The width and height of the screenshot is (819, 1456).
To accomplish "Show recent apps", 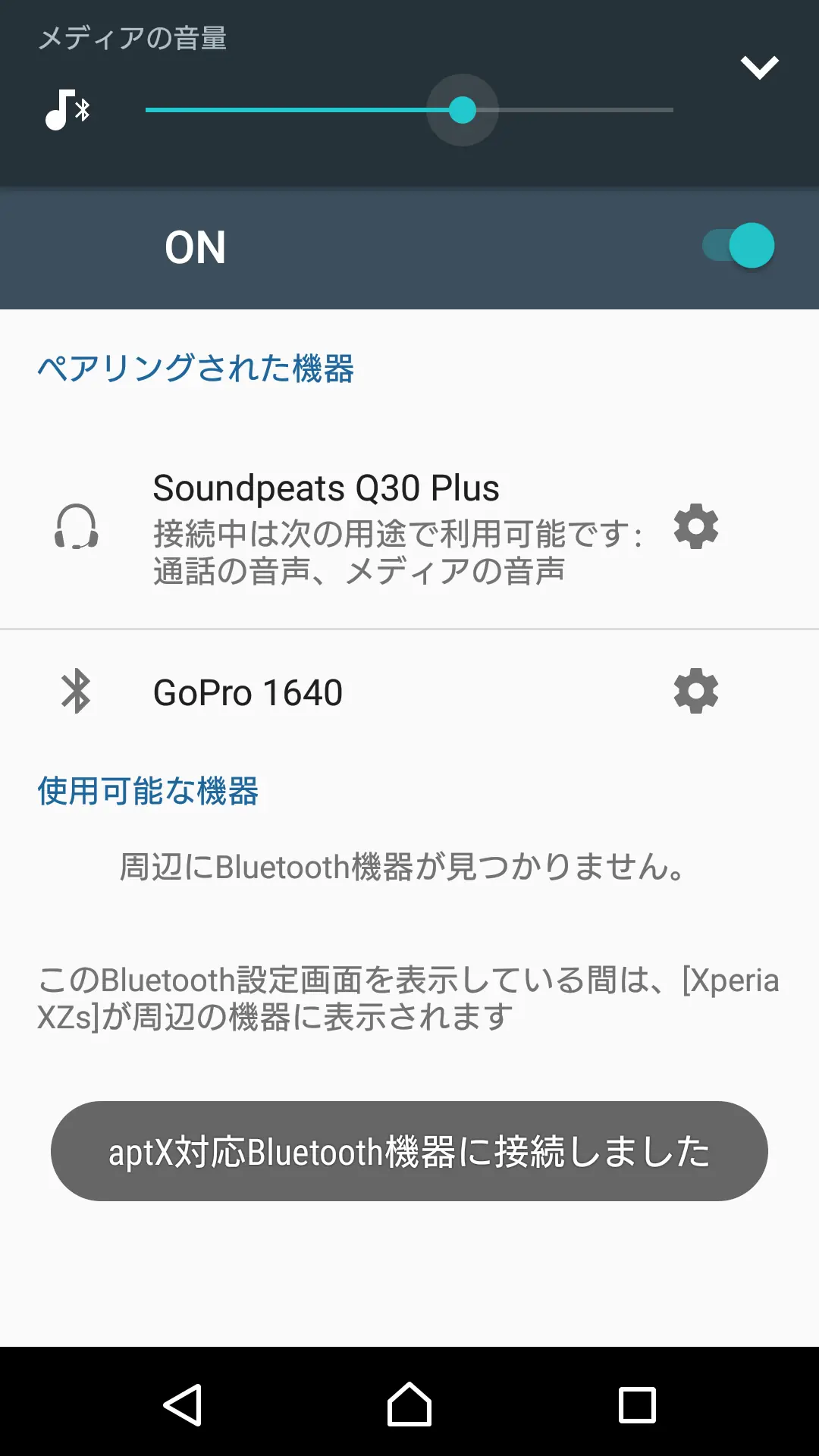I will pyautogui.click(x=637, y=1405).
